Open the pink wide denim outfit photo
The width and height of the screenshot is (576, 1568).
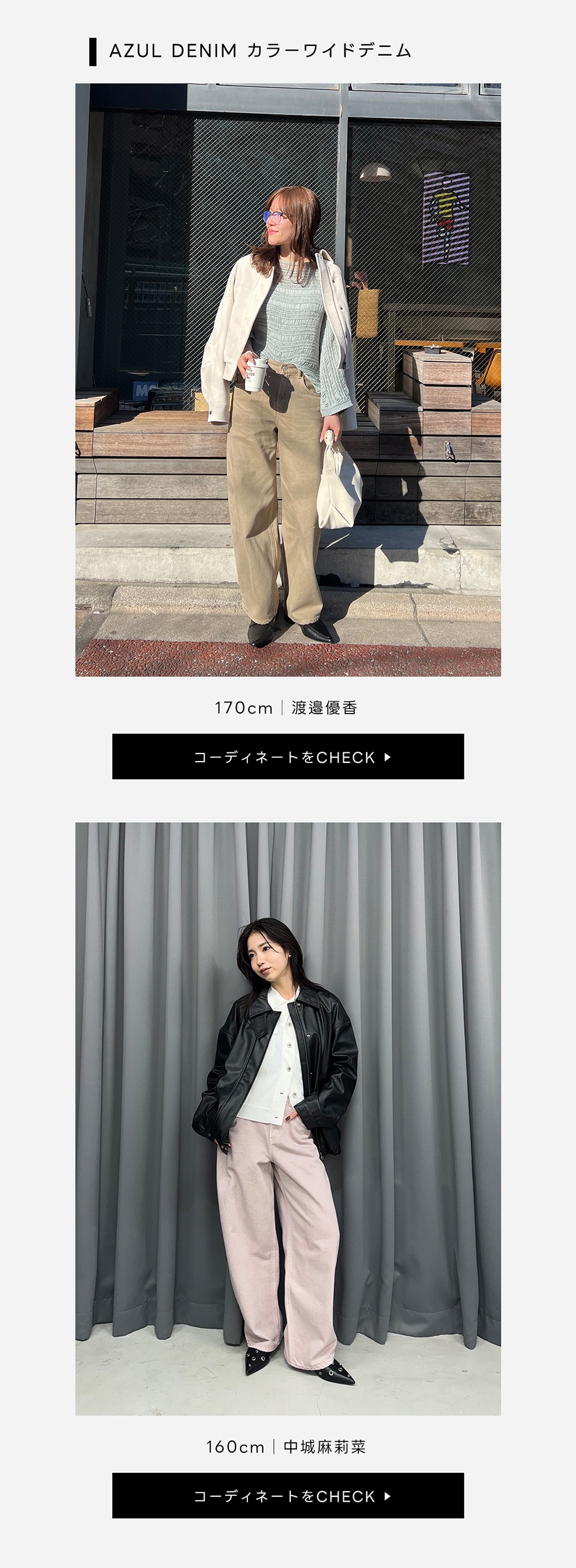[x=287, y=1119]
